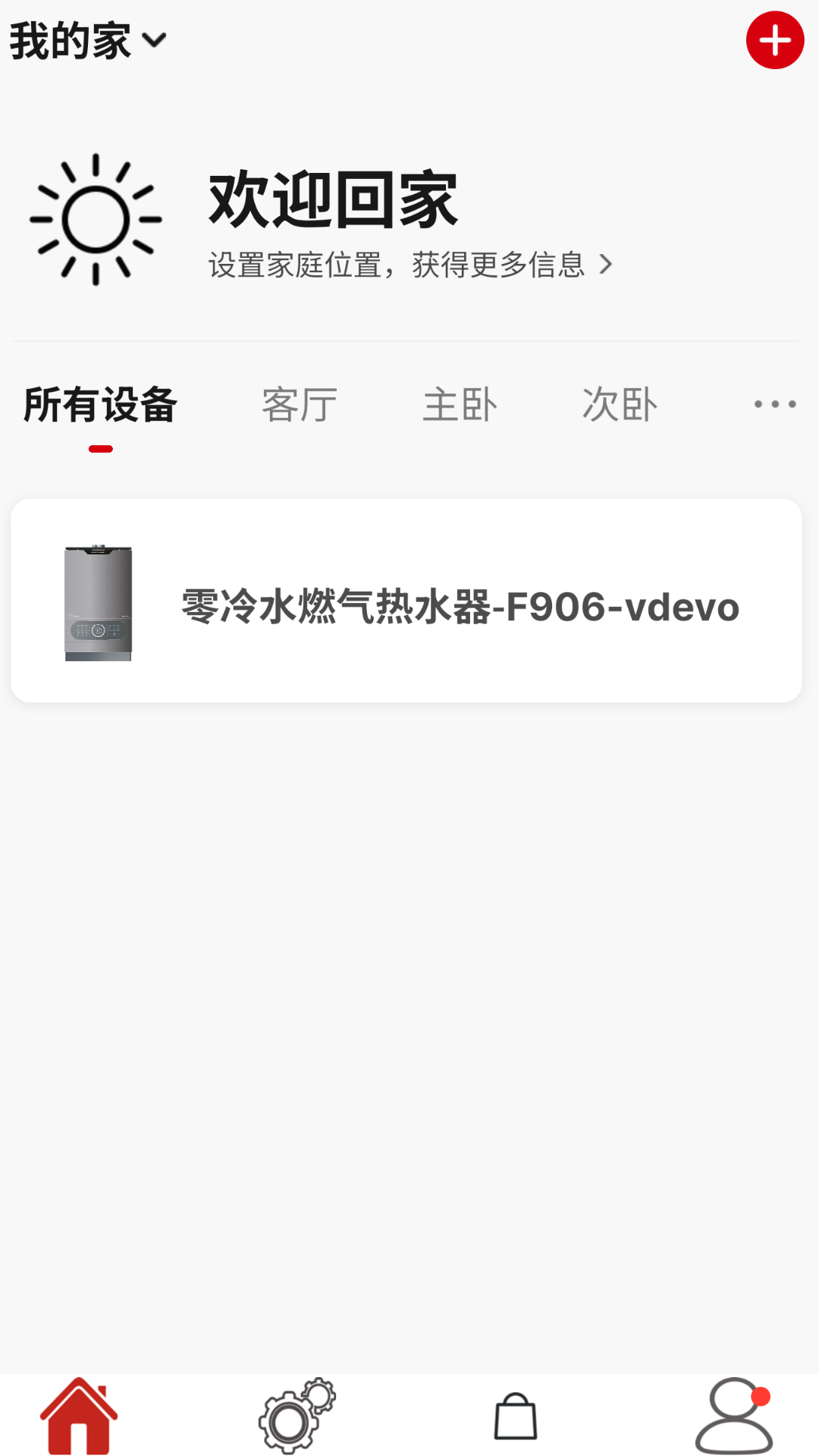Switch to the 主卧 room tab

tap(460, 403)
